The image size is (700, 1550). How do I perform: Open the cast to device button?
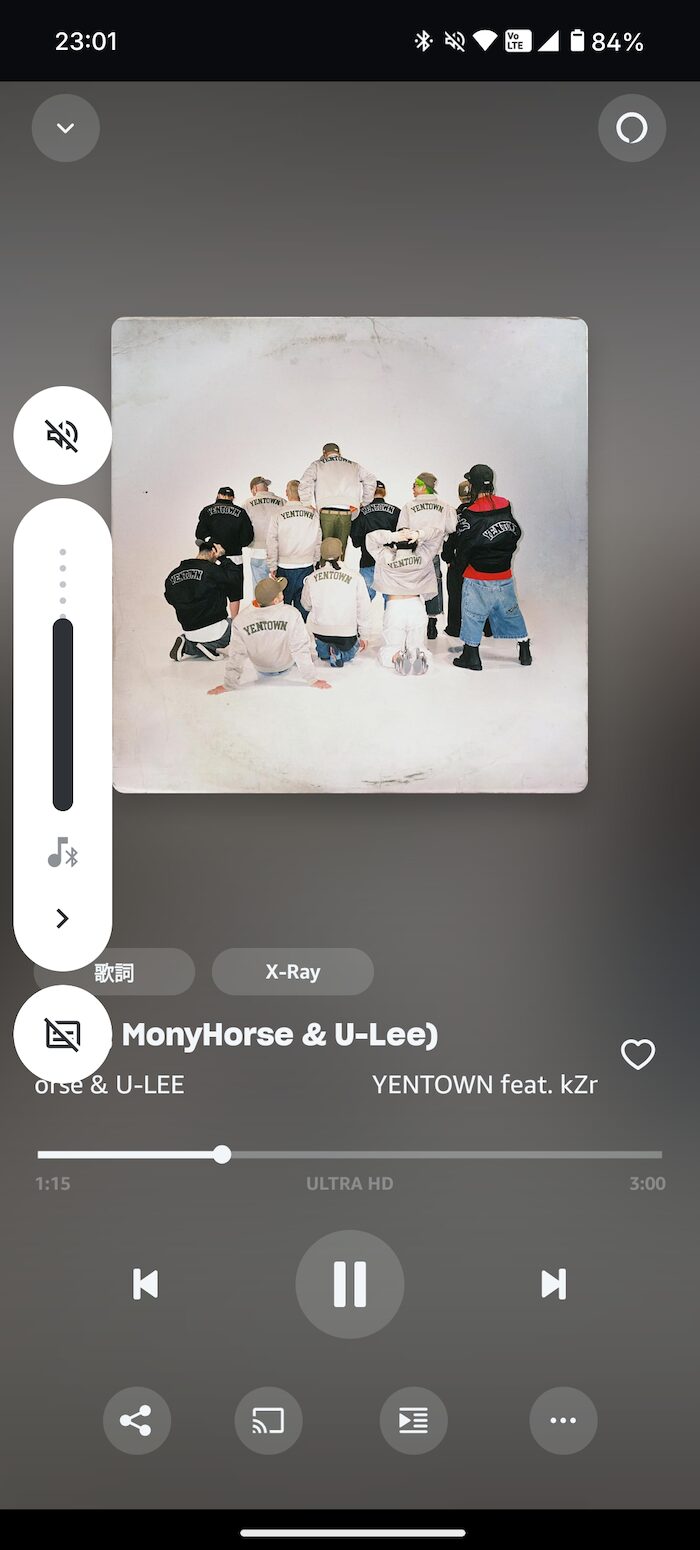268,1420
